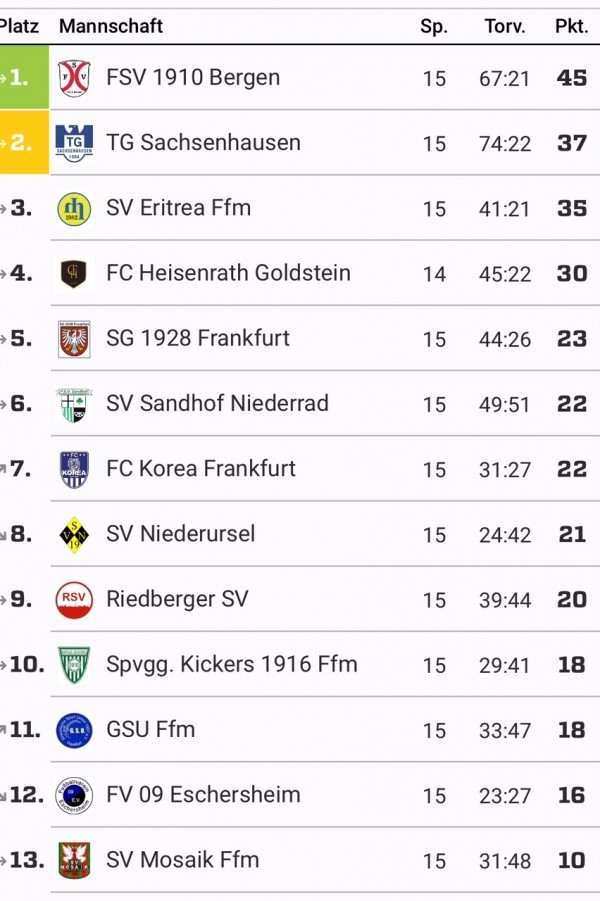Open the FSV 1910 Bergen team row
Image resolution: width=600 pixels, height=901 pixels.
(300, 78)
